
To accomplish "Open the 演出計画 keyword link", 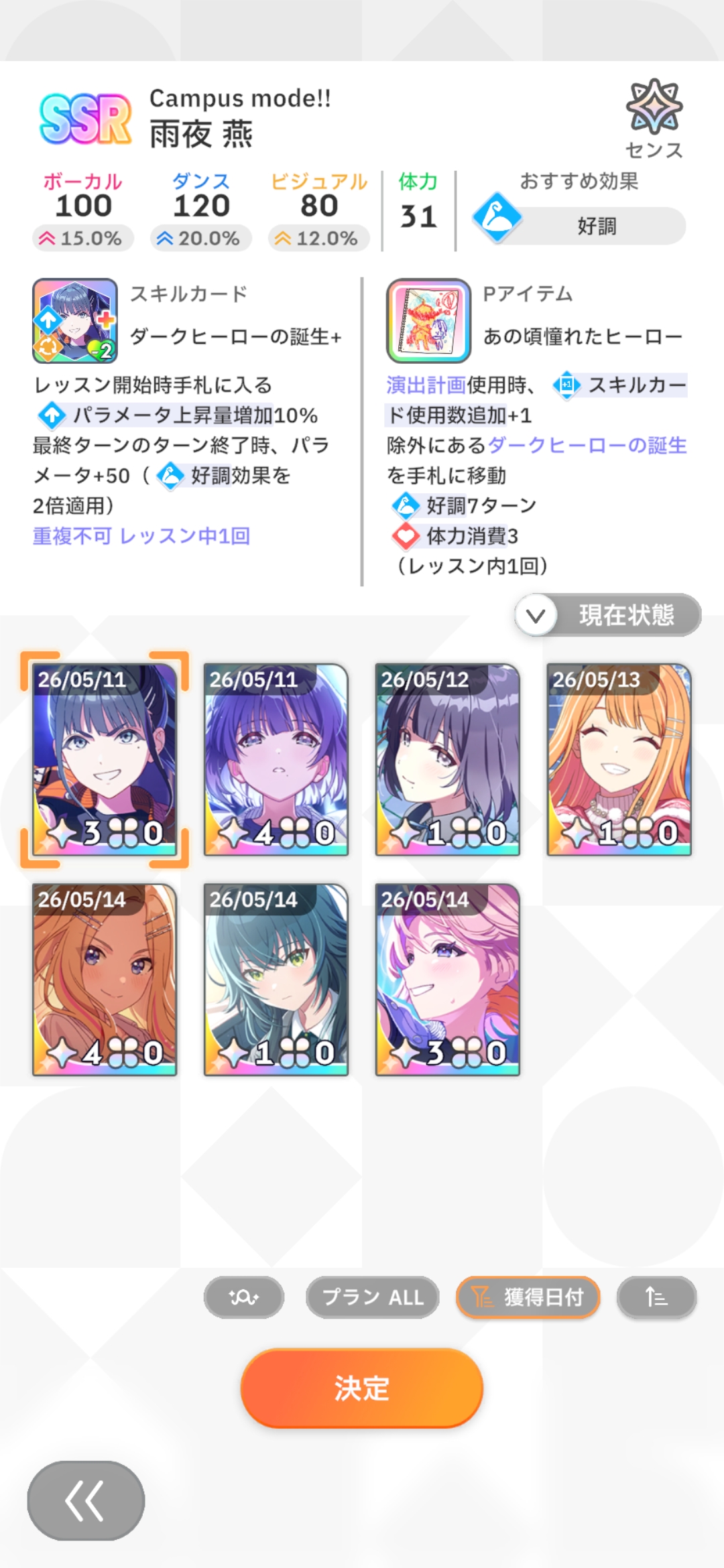I will [x=426, y=385].
